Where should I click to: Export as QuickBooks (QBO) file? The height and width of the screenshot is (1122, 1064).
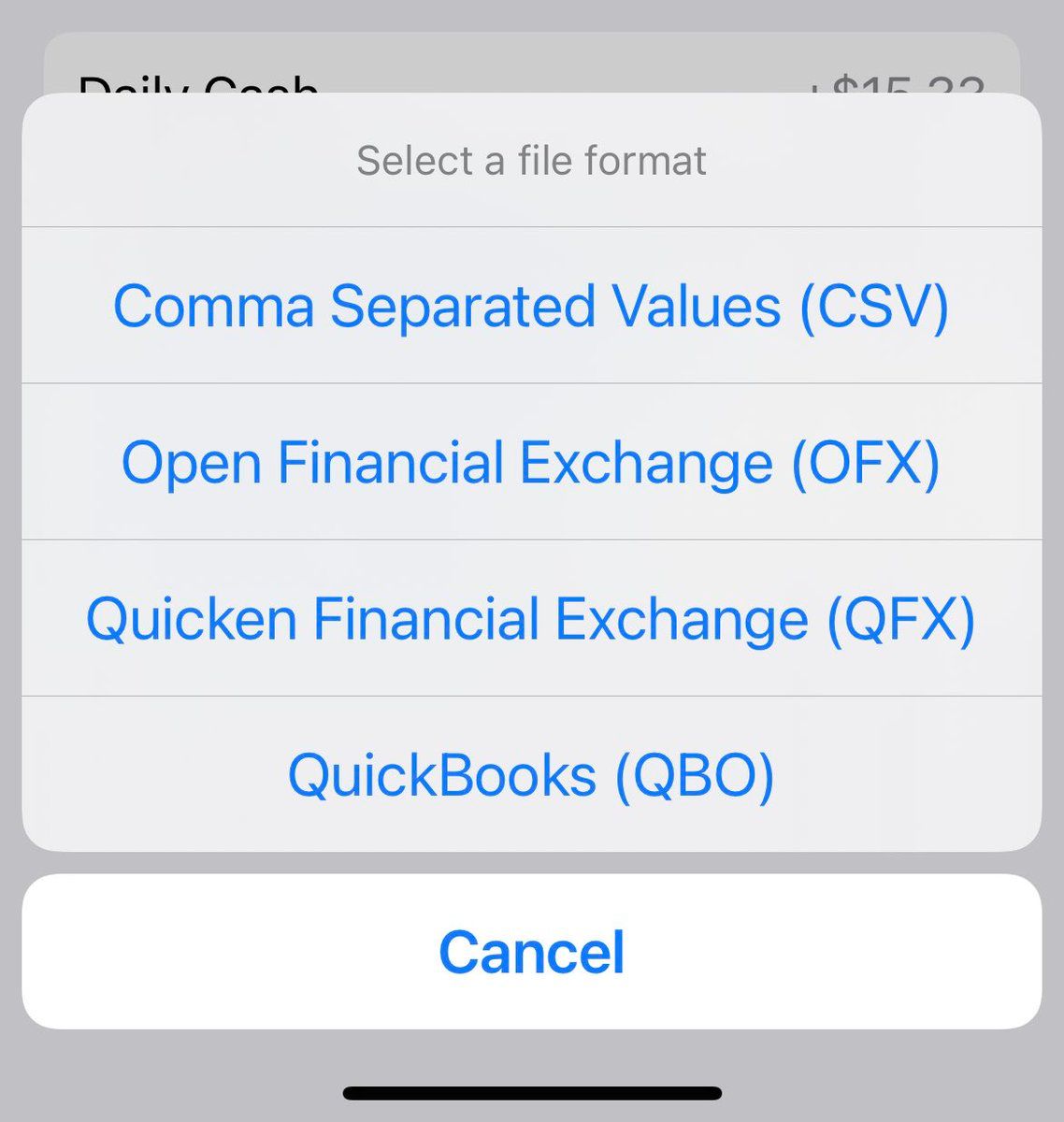[531, 774]
